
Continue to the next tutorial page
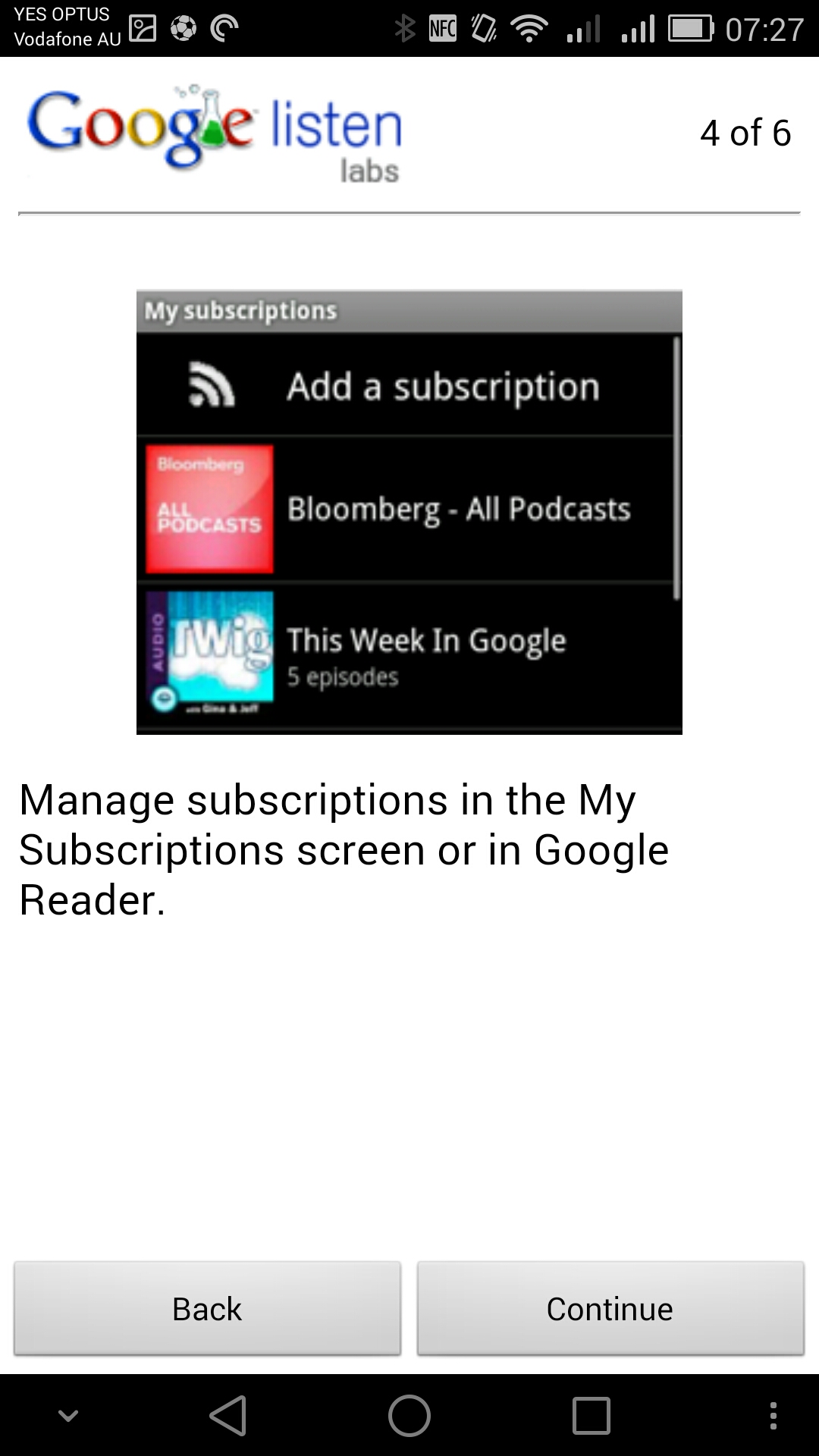pyautogui.click(x=610, y=1309)
